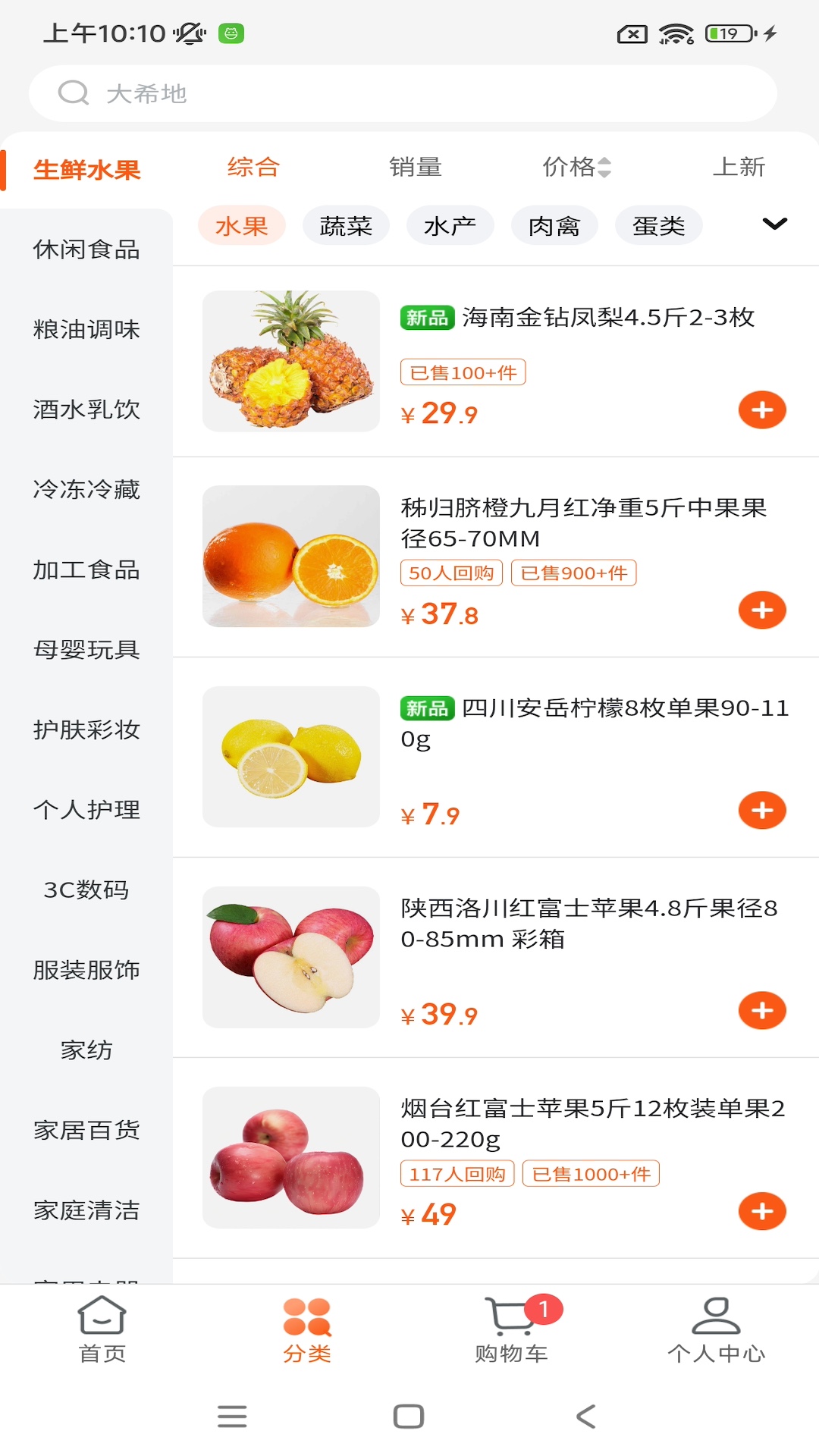Open the 蛋类 category filter
The image size is (819, 1456).
tap(658, 224)
